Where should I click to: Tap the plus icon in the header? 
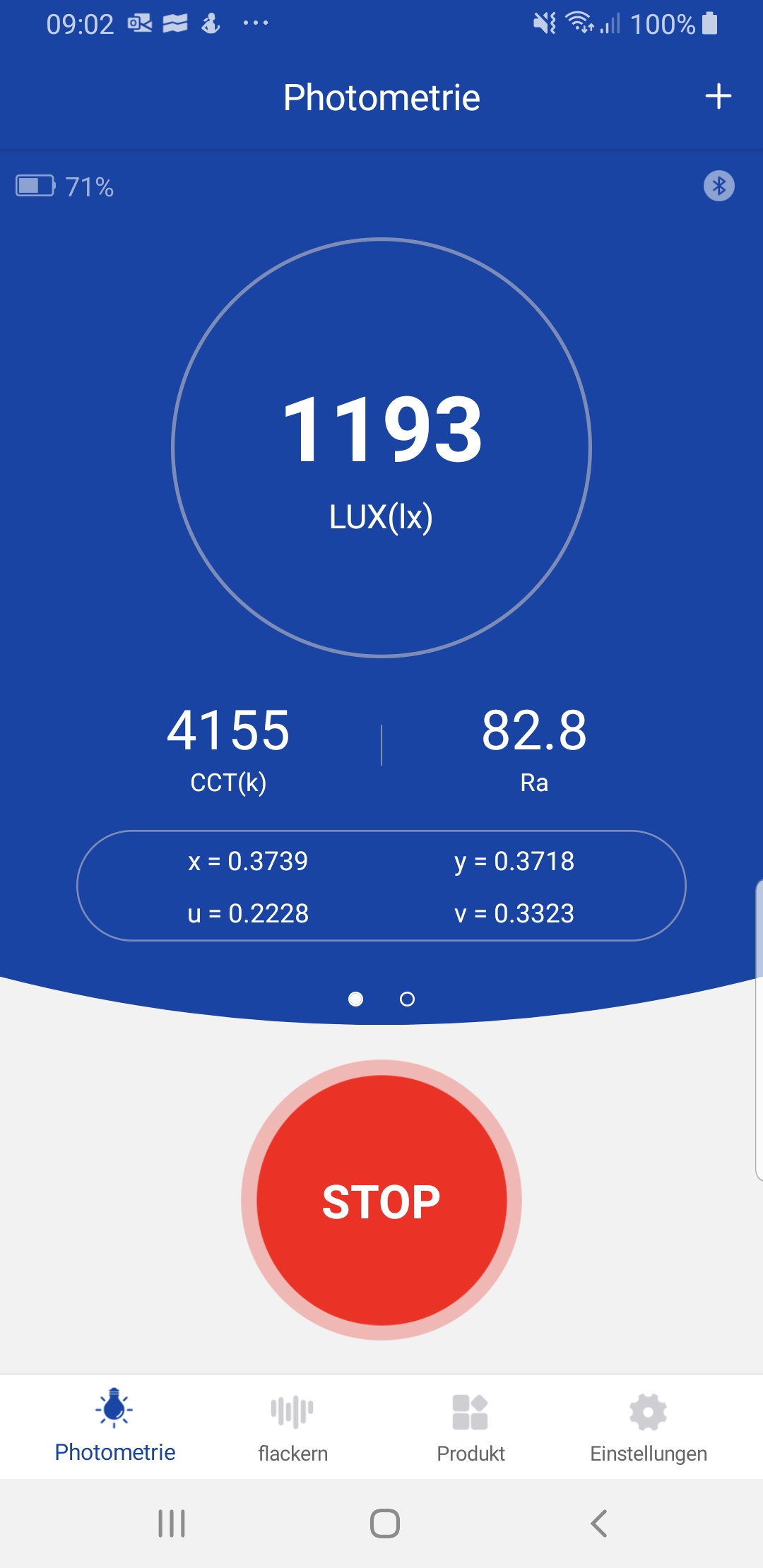pos(718,97)
